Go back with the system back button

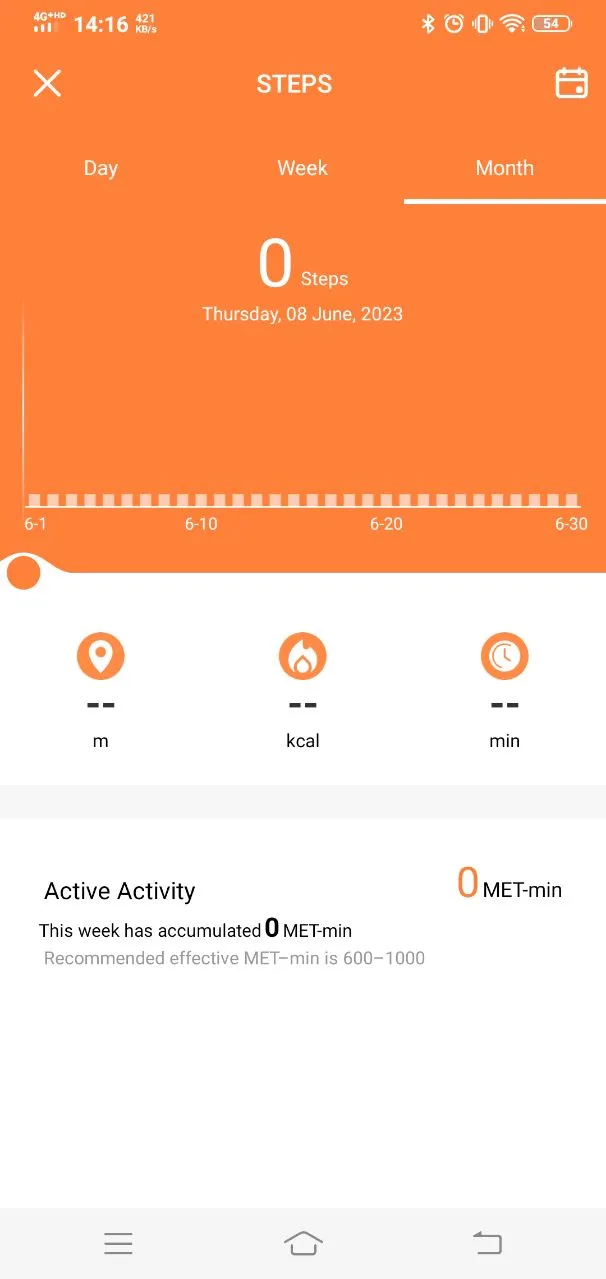pyautogui.click(x=487, y=1243)
